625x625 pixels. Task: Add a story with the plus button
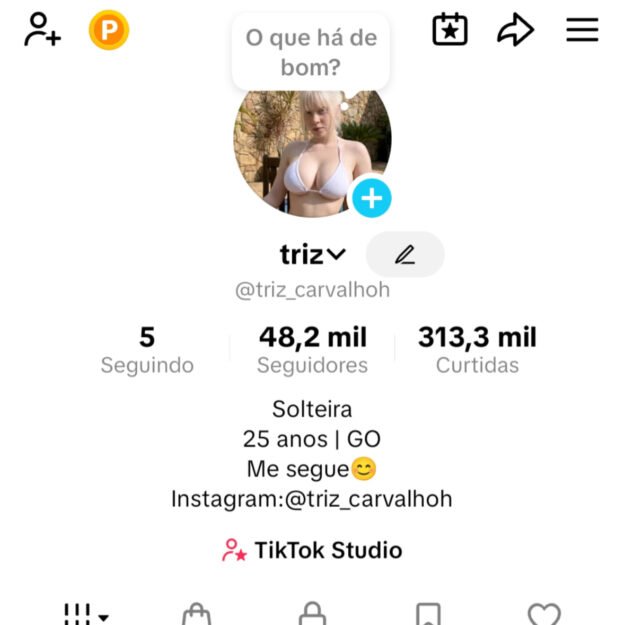[x=371, y=198]
